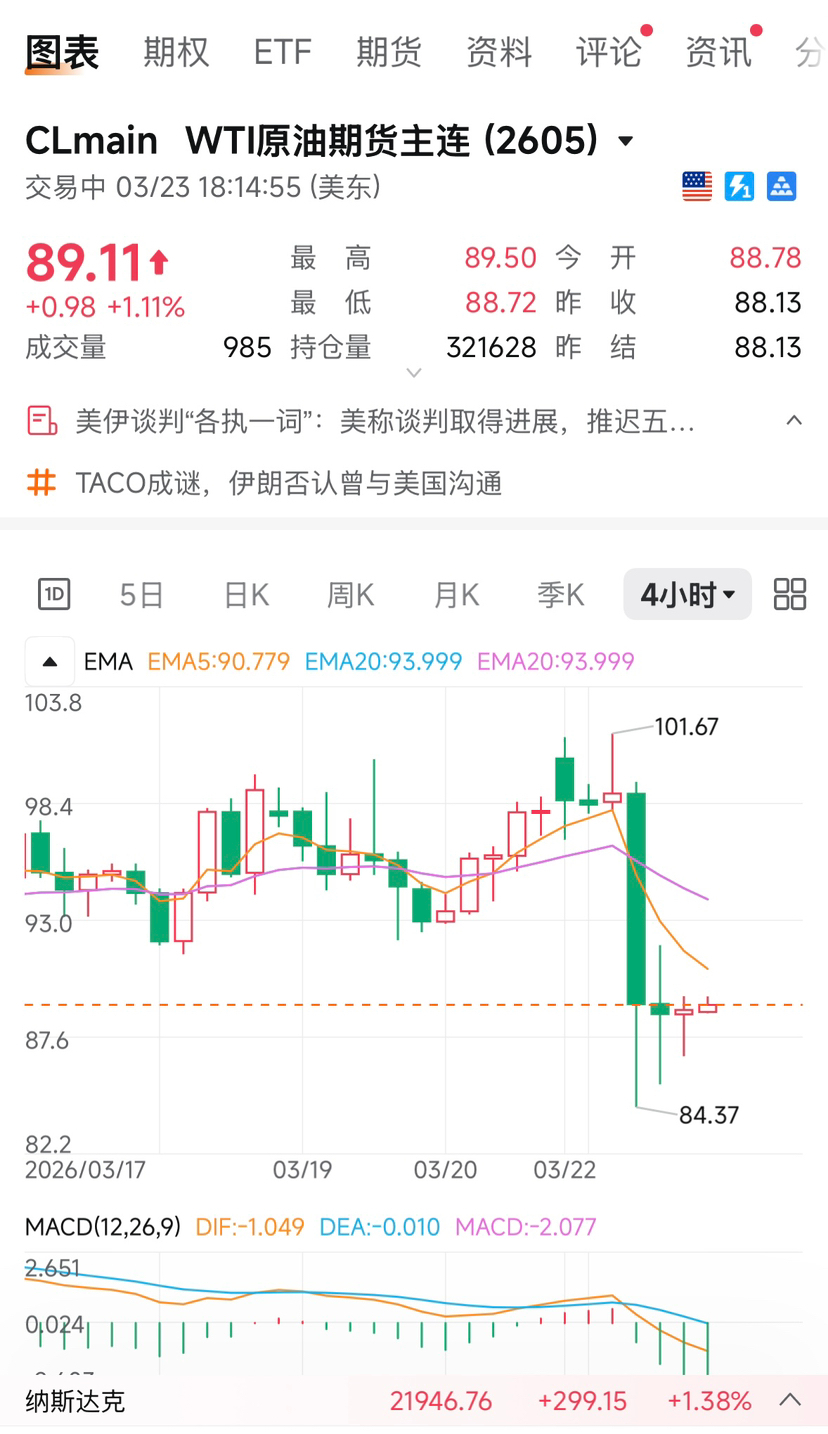Open TACO成谜 topic link

pos(288,484)
